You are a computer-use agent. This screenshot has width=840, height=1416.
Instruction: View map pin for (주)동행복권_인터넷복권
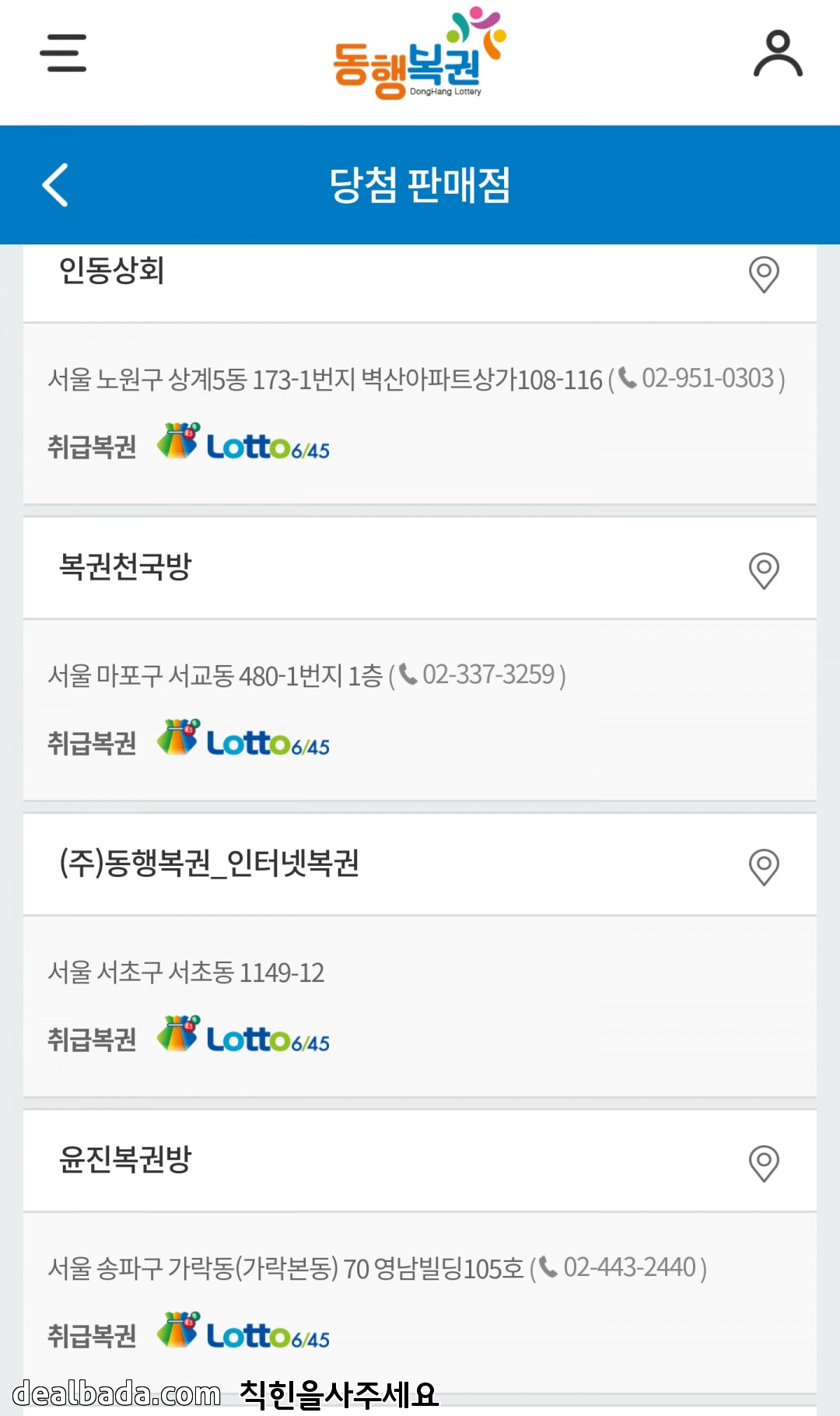click(764, 866)
